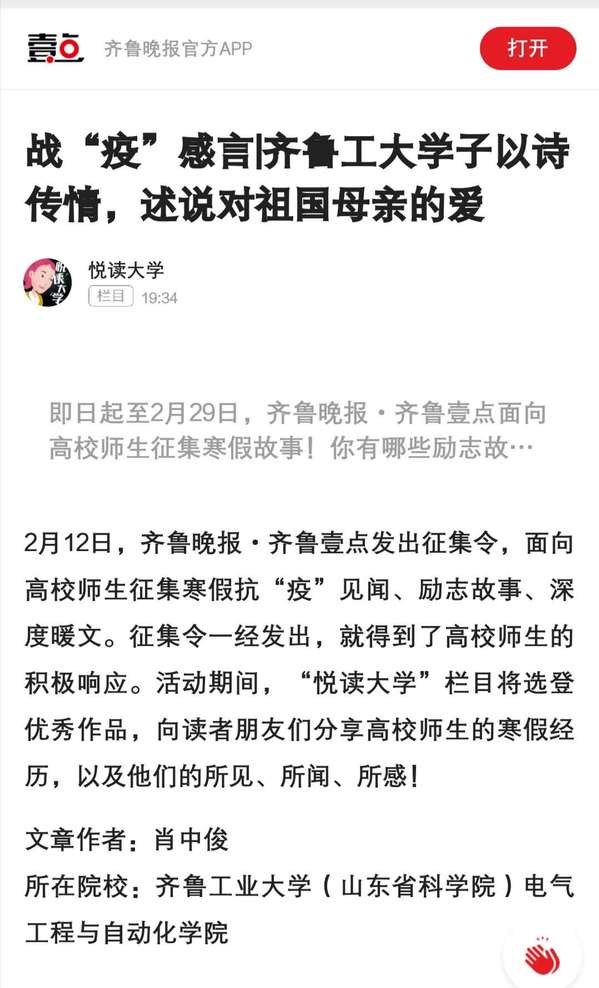Viewport: 599px width, 988px height.
Task: Open the 寒假故事 call-for-stories quoted card
Action: [299, 430]
